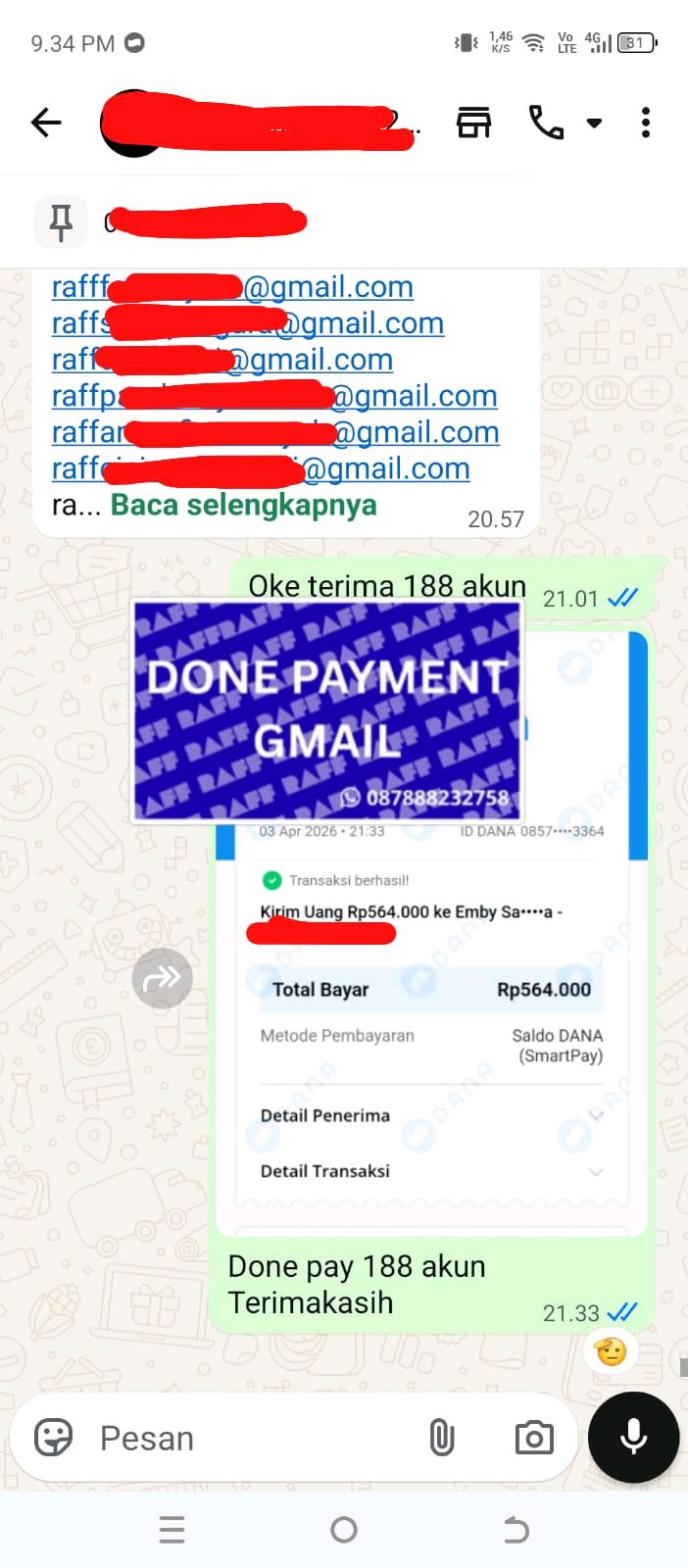688x1568 pixels.
Task: Expand the call options dropdown arrow
Action: coord(594,123)
